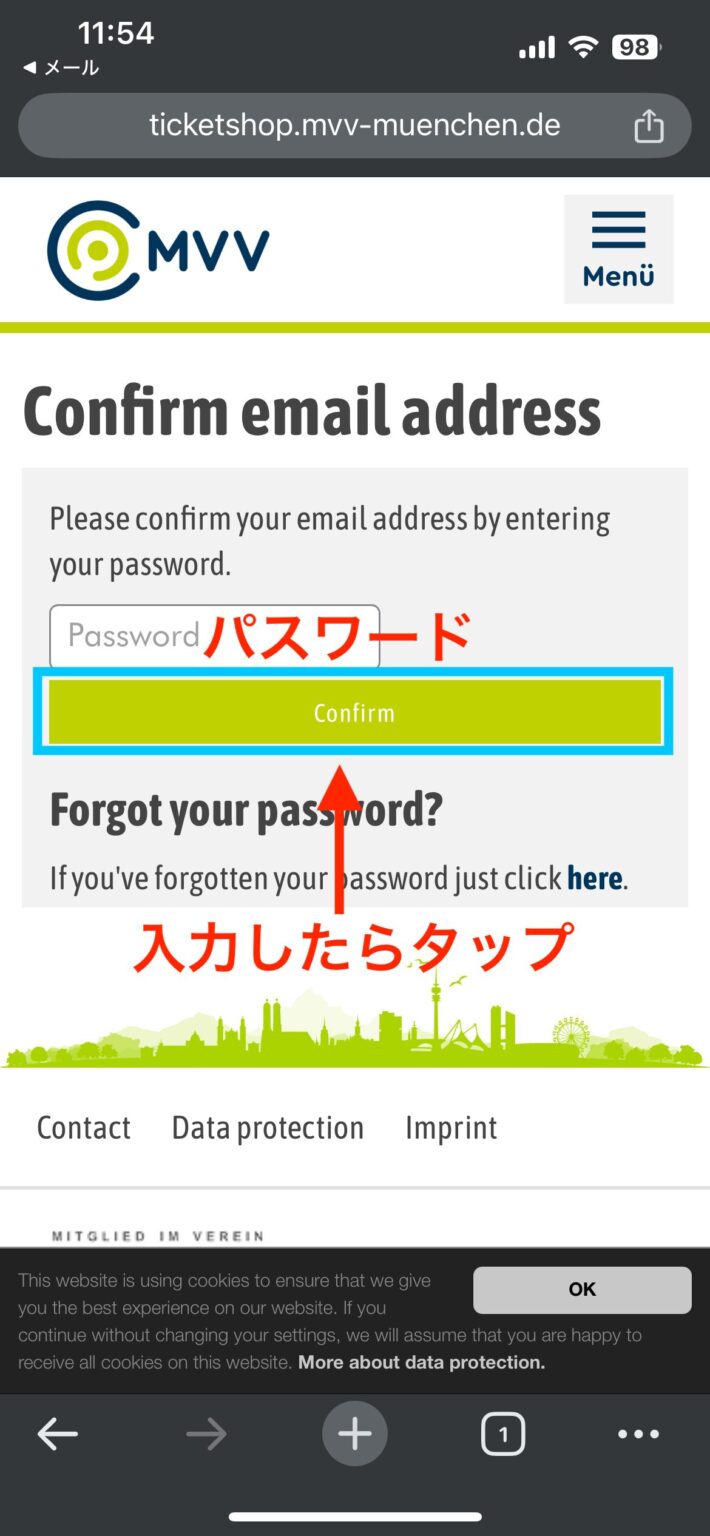Return to the メール app
The image size is (710, 1536).
pos(62,68)
